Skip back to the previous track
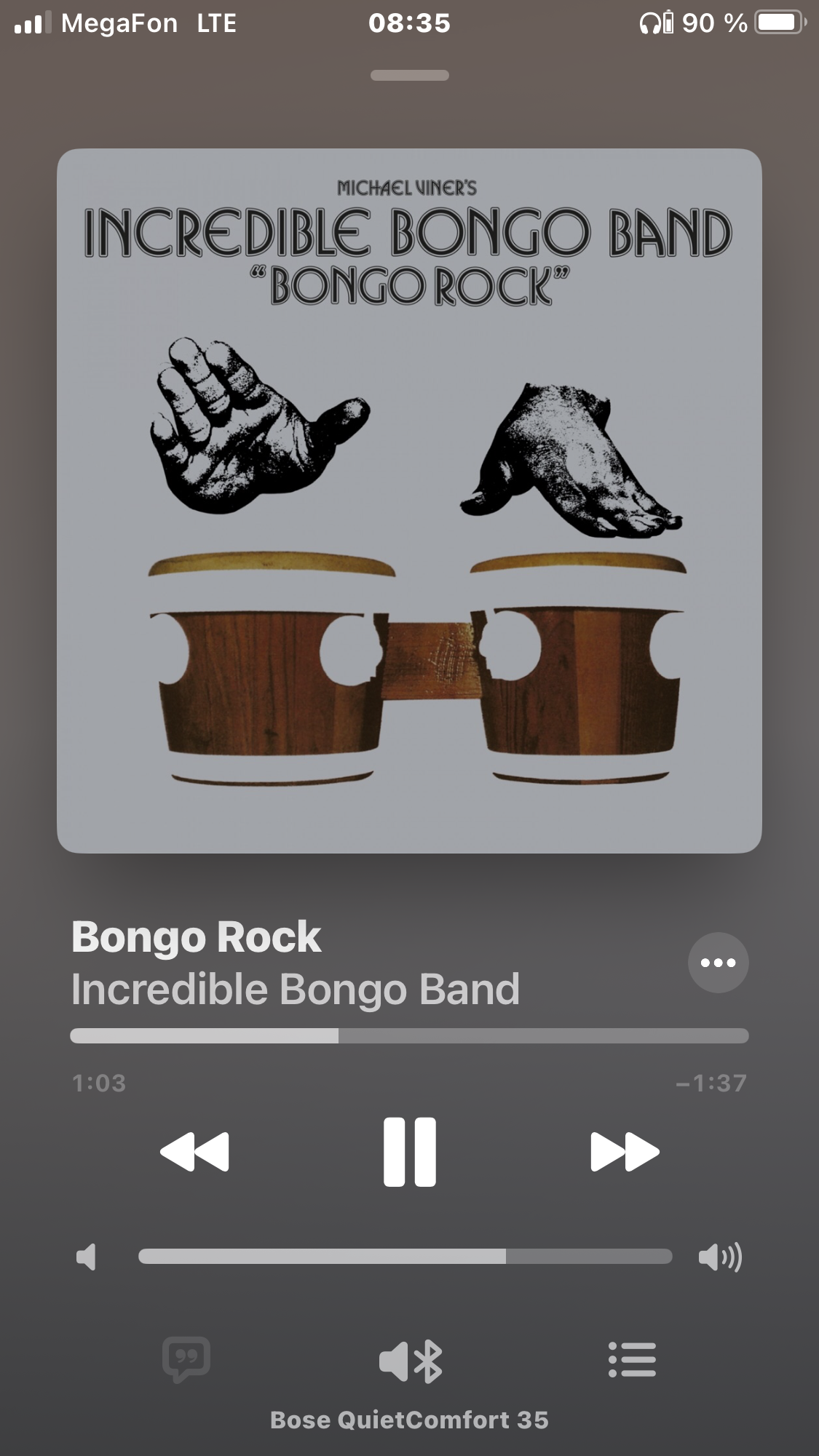Viewport: 819px width, 1456px height. click(194, 1152)
